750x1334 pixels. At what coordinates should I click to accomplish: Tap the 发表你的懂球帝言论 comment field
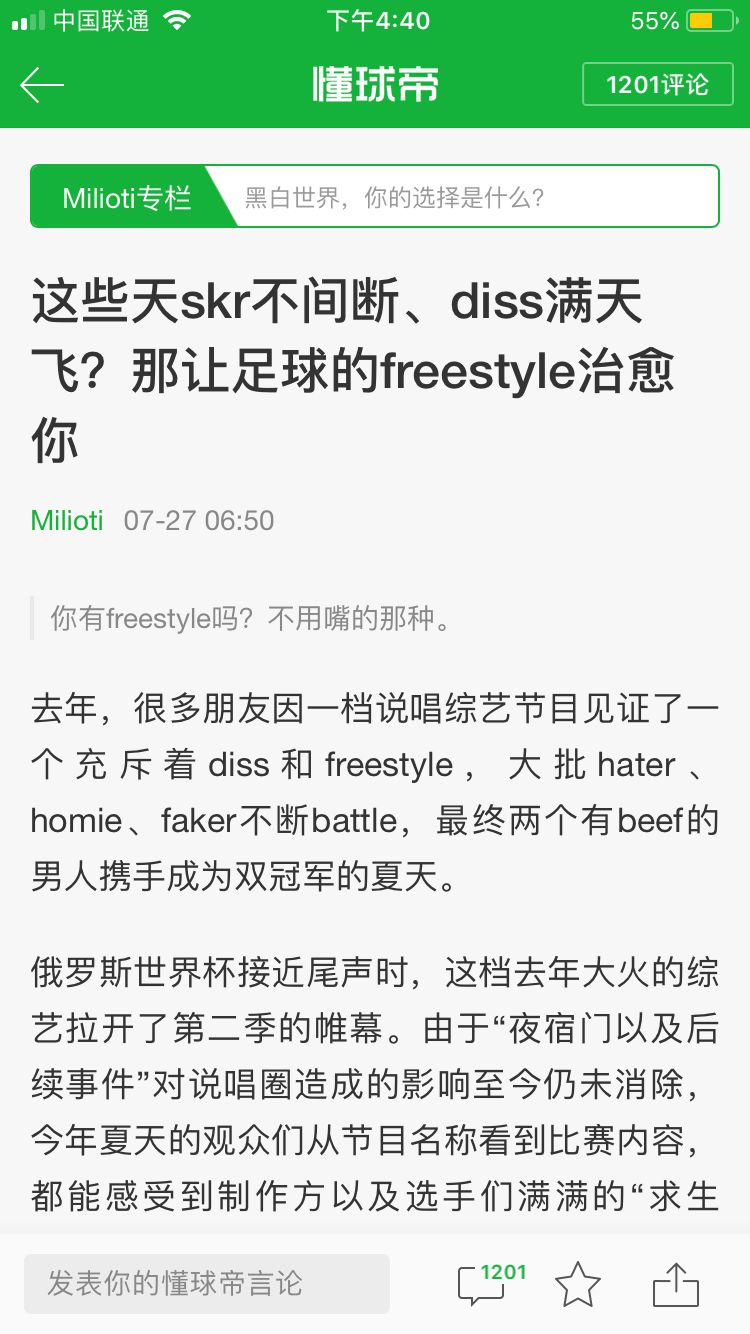(207, 1283)
